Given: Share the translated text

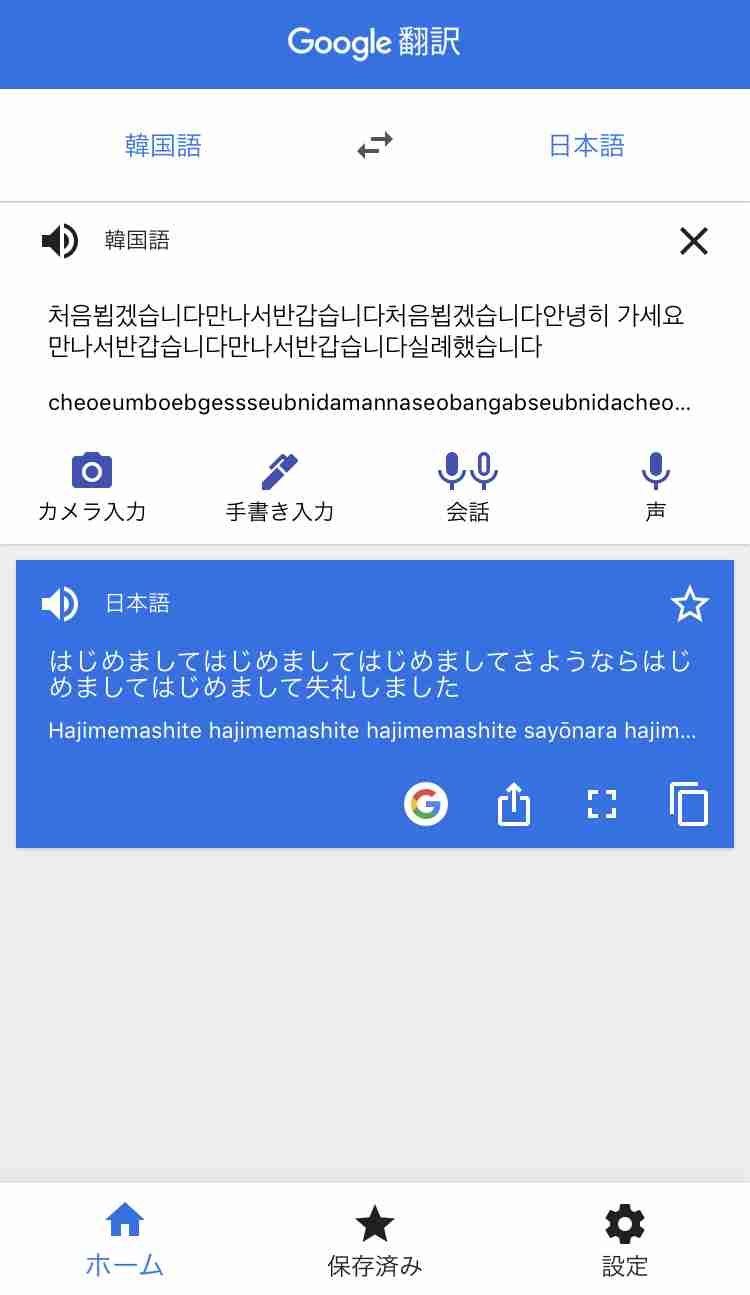Looking at the screenshot, I should [513, 804].
